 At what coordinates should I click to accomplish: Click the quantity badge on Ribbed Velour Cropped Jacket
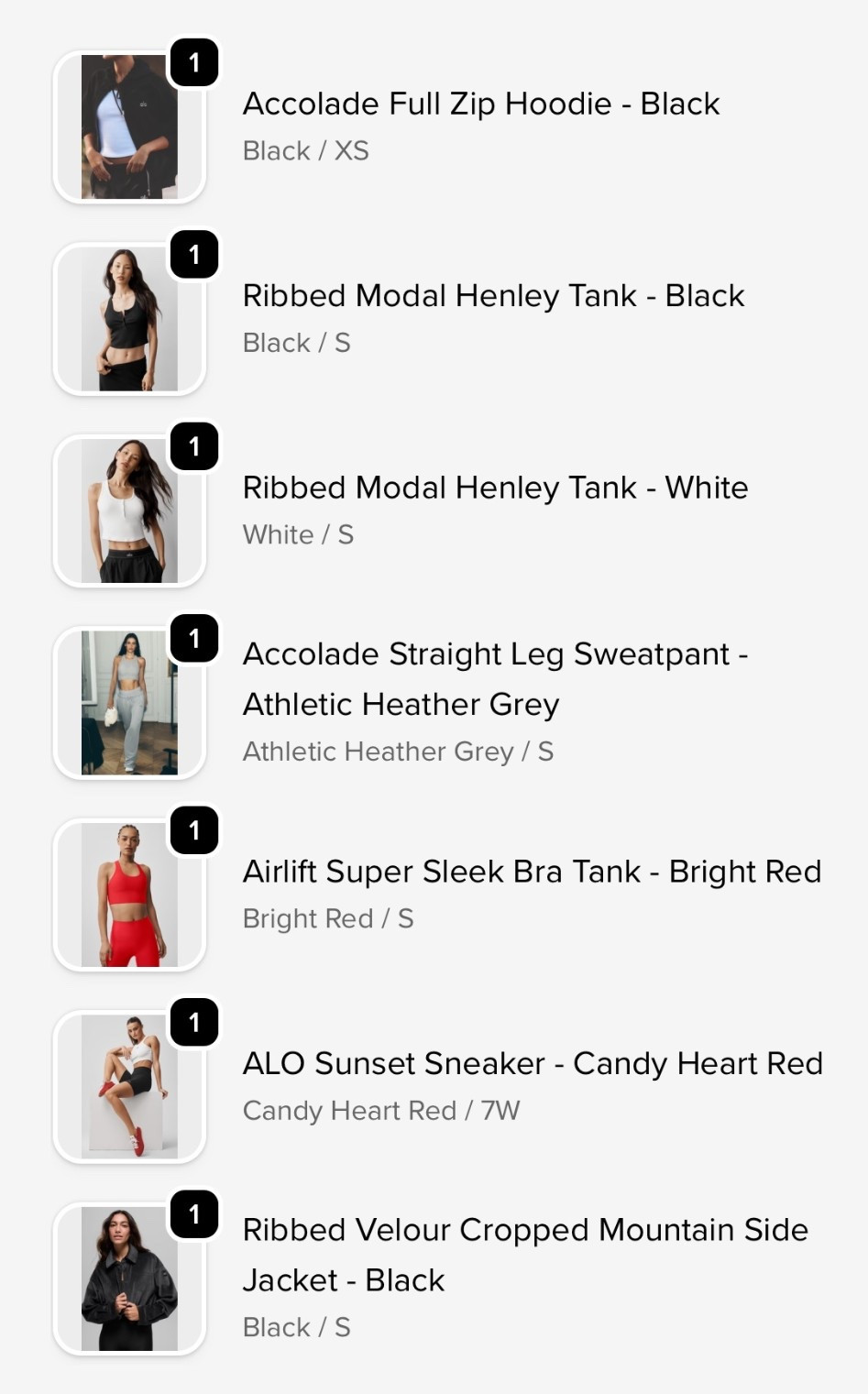click(x=193, y=1214)
